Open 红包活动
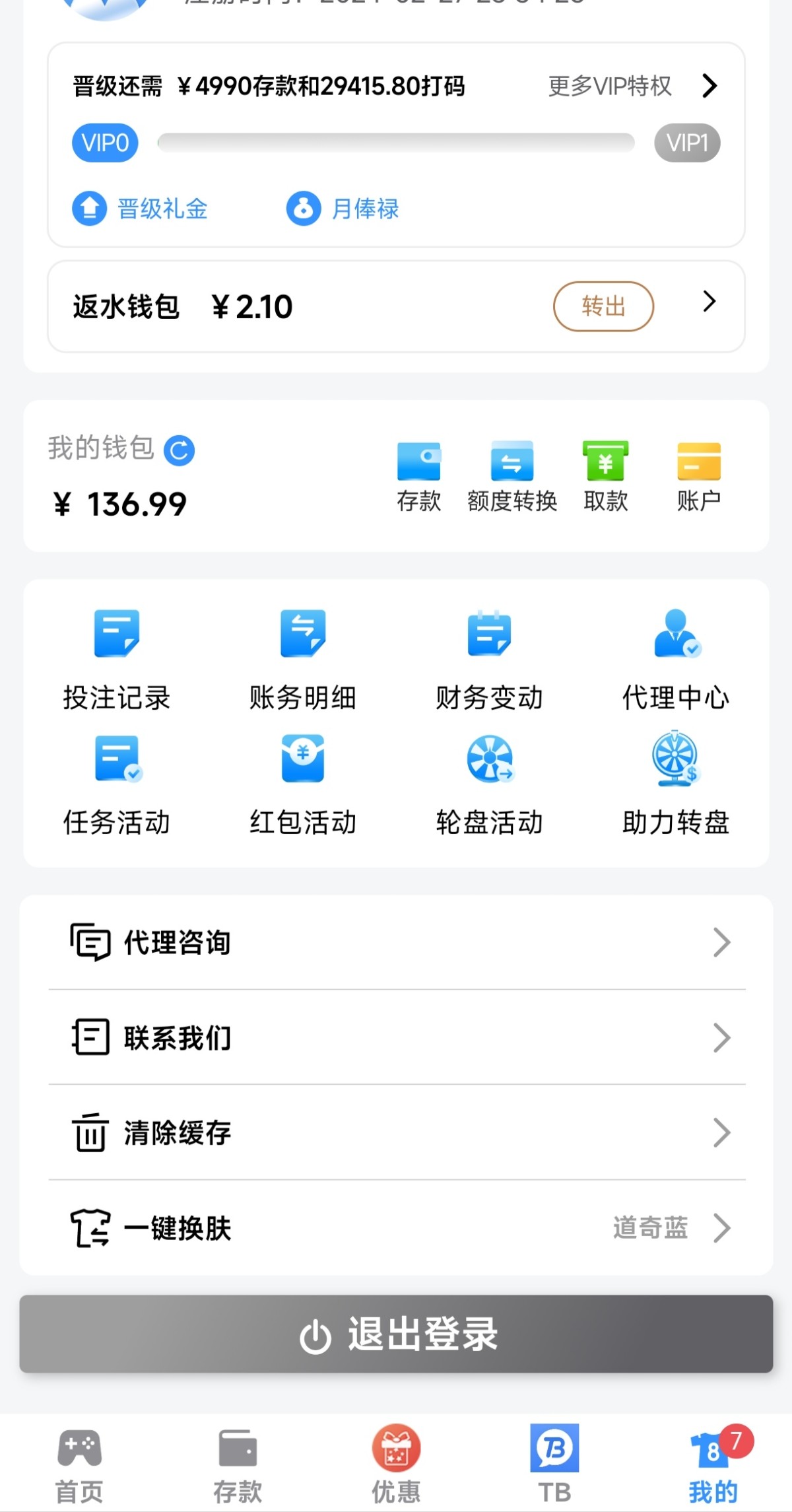This screenshot has height=1512, width=792. pyautogui.click(x=303, y=786)
